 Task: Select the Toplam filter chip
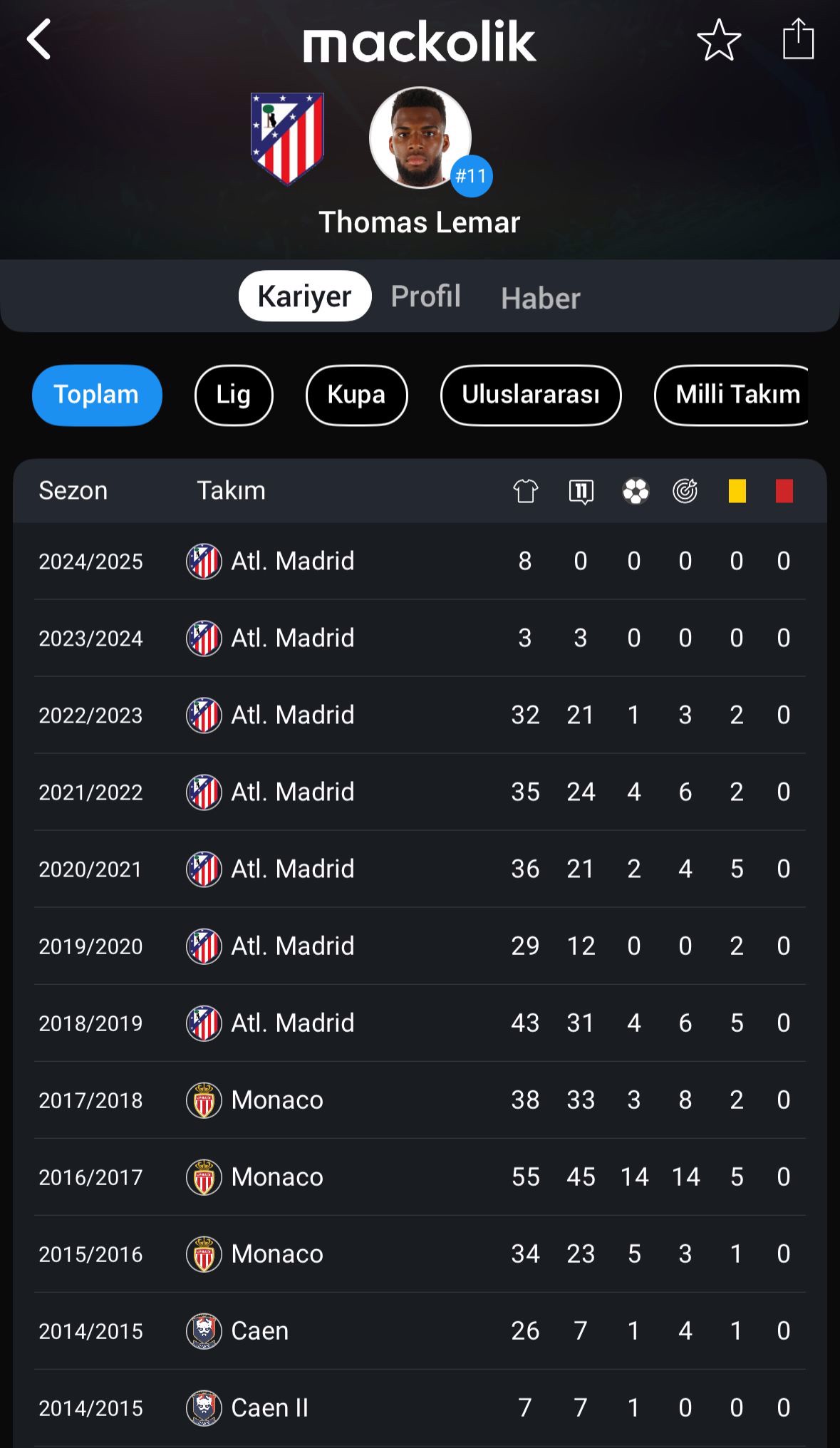coord(97,395)
